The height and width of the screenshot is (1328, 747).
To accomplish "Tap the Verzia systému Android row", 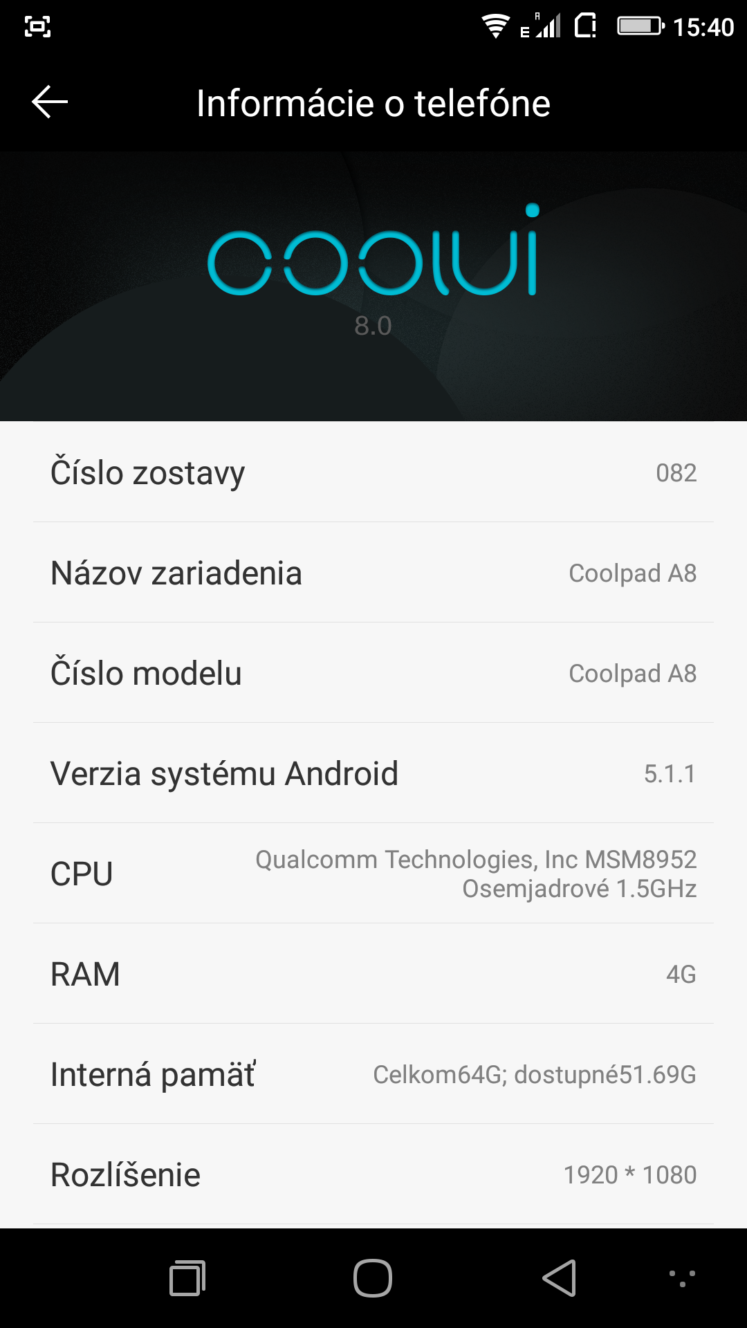I will click(373, 773).
